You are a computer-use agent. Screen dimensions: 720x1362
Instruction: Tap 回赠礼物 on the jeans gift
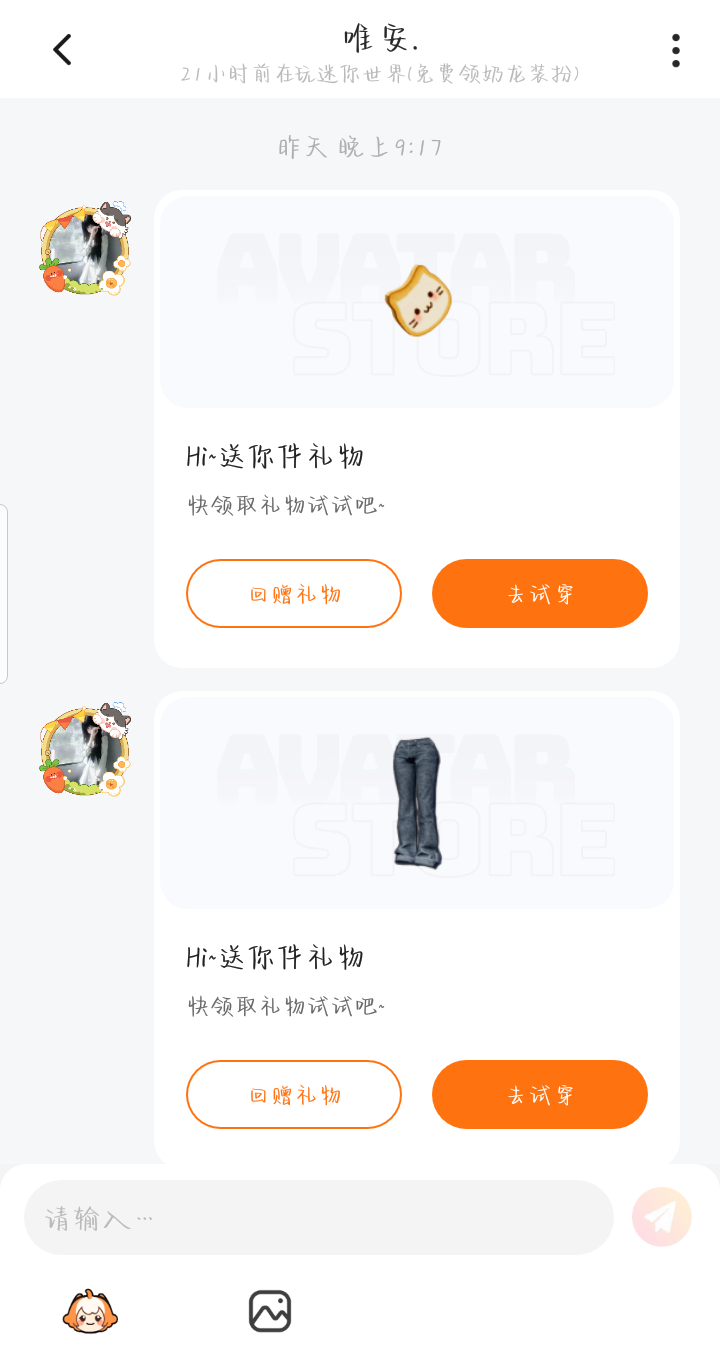[294, 1094]
